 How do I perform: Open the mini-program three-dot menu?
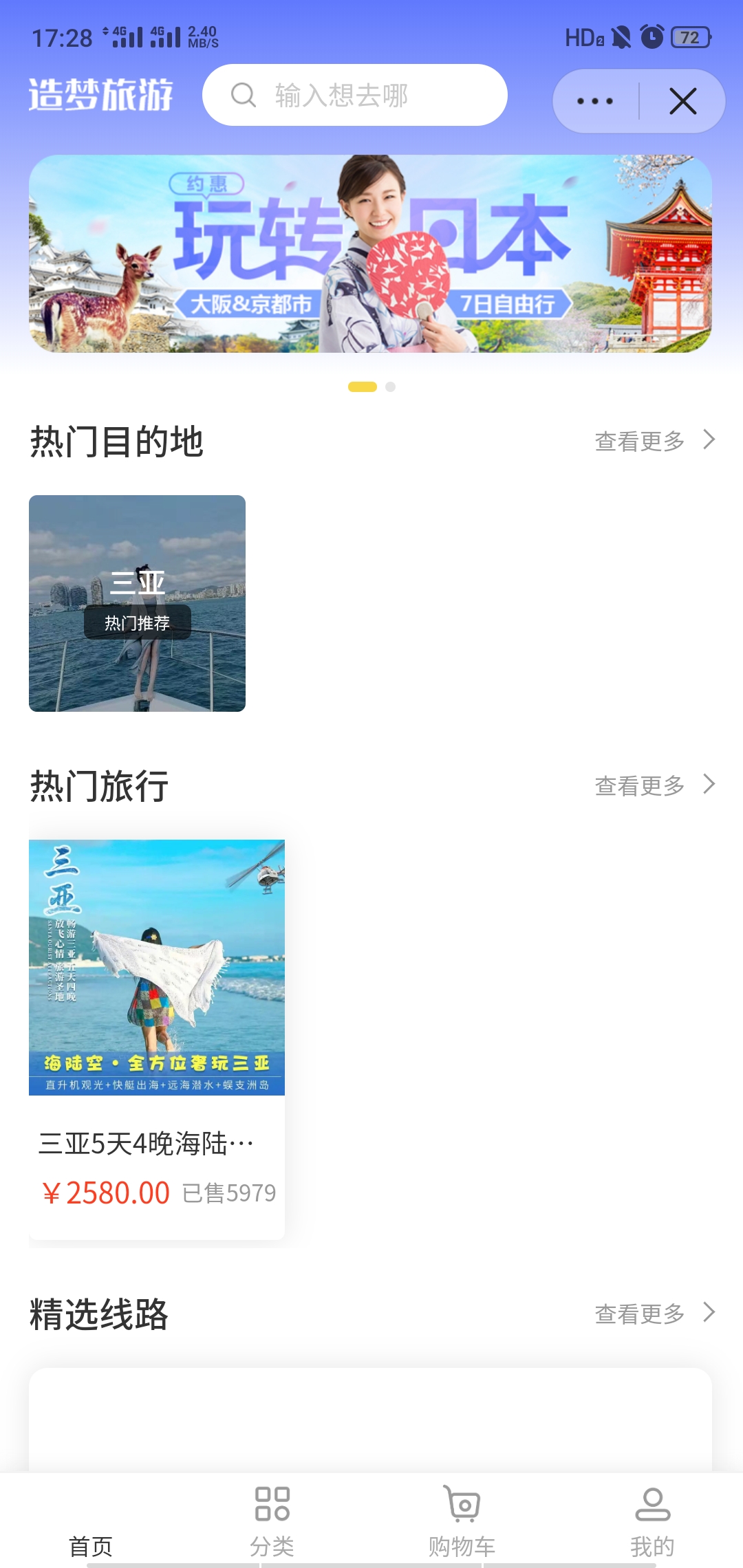pos(595,101)
